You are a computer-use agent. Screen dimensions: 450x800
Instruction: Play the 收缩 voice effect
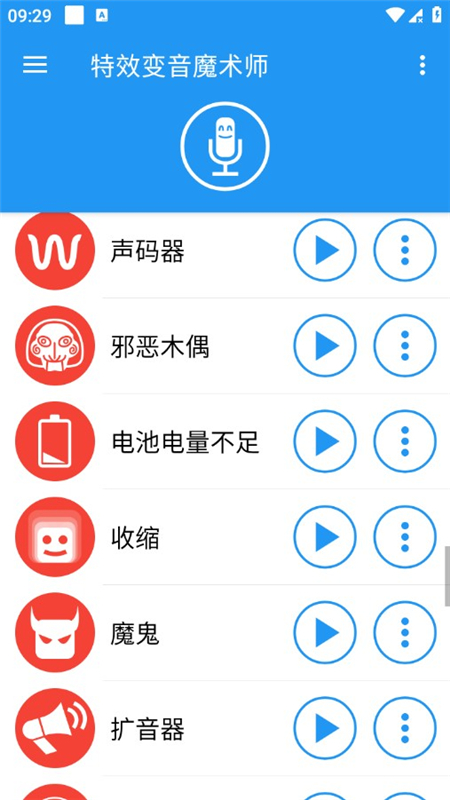point(325,537)
